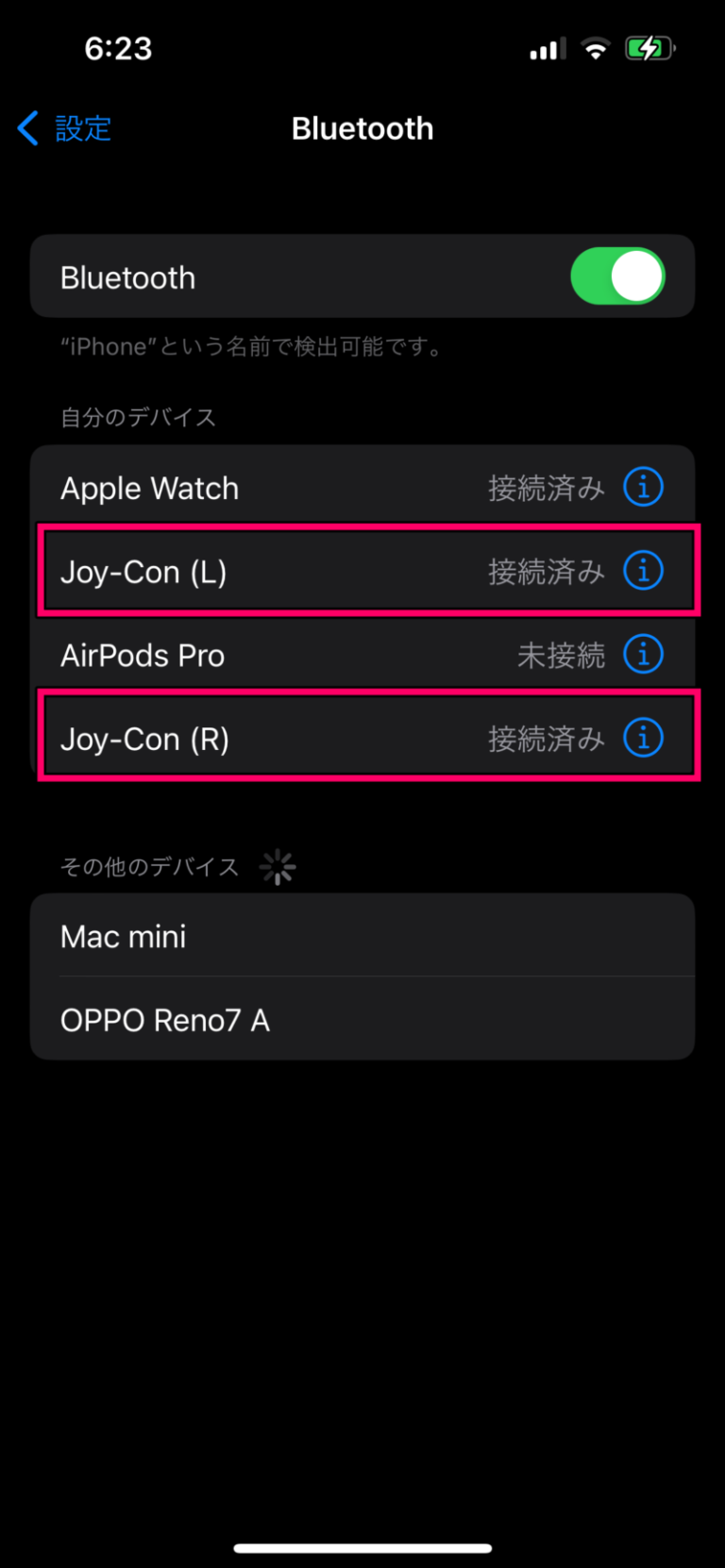
Task: Tap the Wi-Fi icon in the status bar
Action: (x=596, y=47)
